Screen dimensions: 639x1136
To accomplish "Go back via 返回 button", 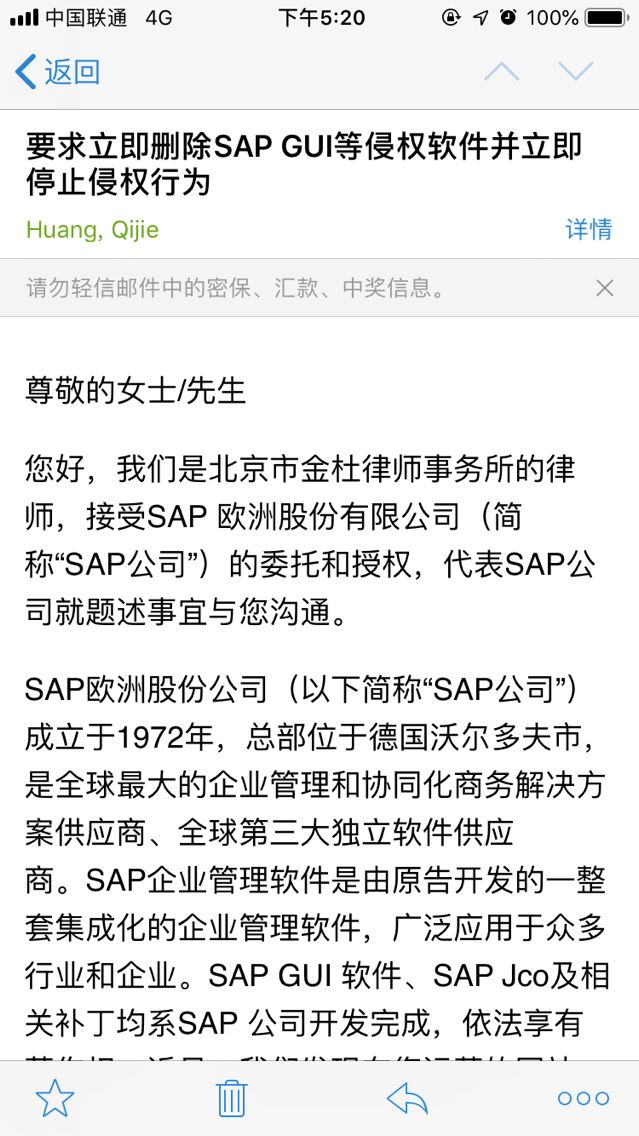I will 58,72.
